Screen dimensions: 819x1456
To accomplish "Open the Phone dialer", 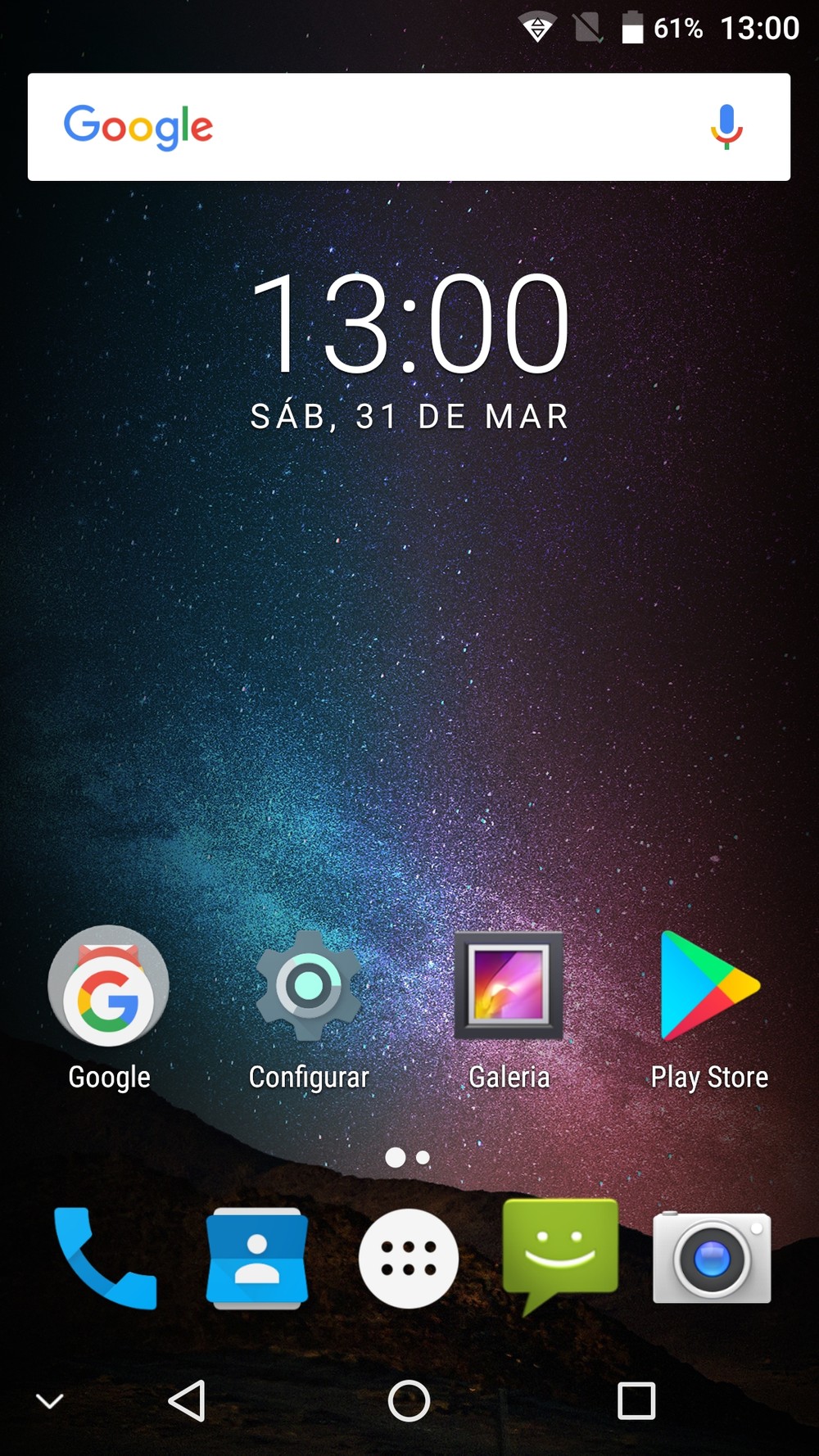I will 105,1259.
